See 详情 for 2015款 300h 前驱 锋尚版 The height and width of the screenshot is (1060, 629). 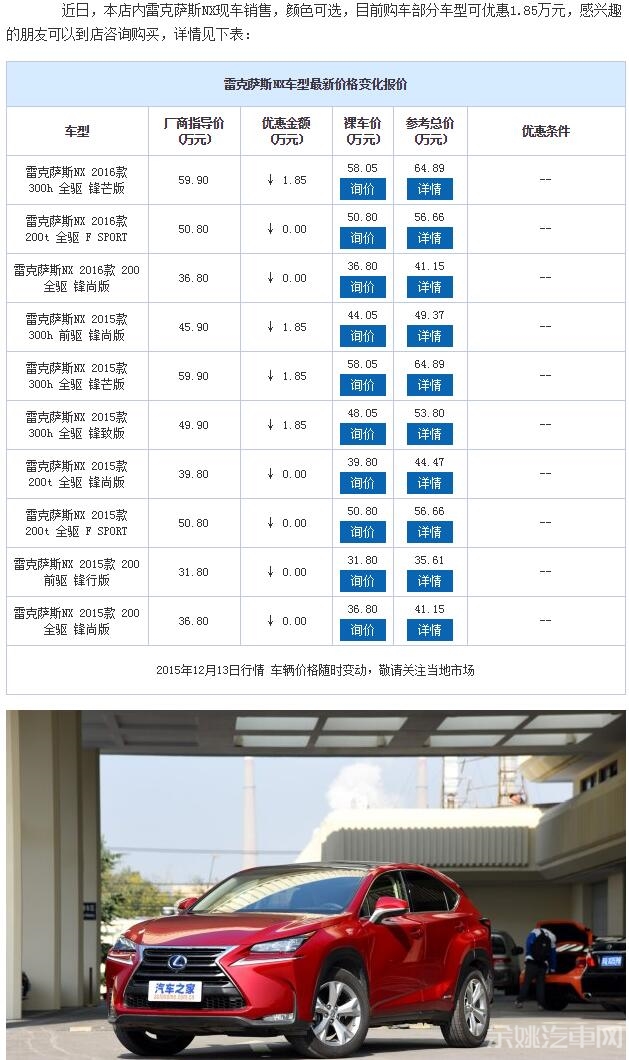point(429,336)
